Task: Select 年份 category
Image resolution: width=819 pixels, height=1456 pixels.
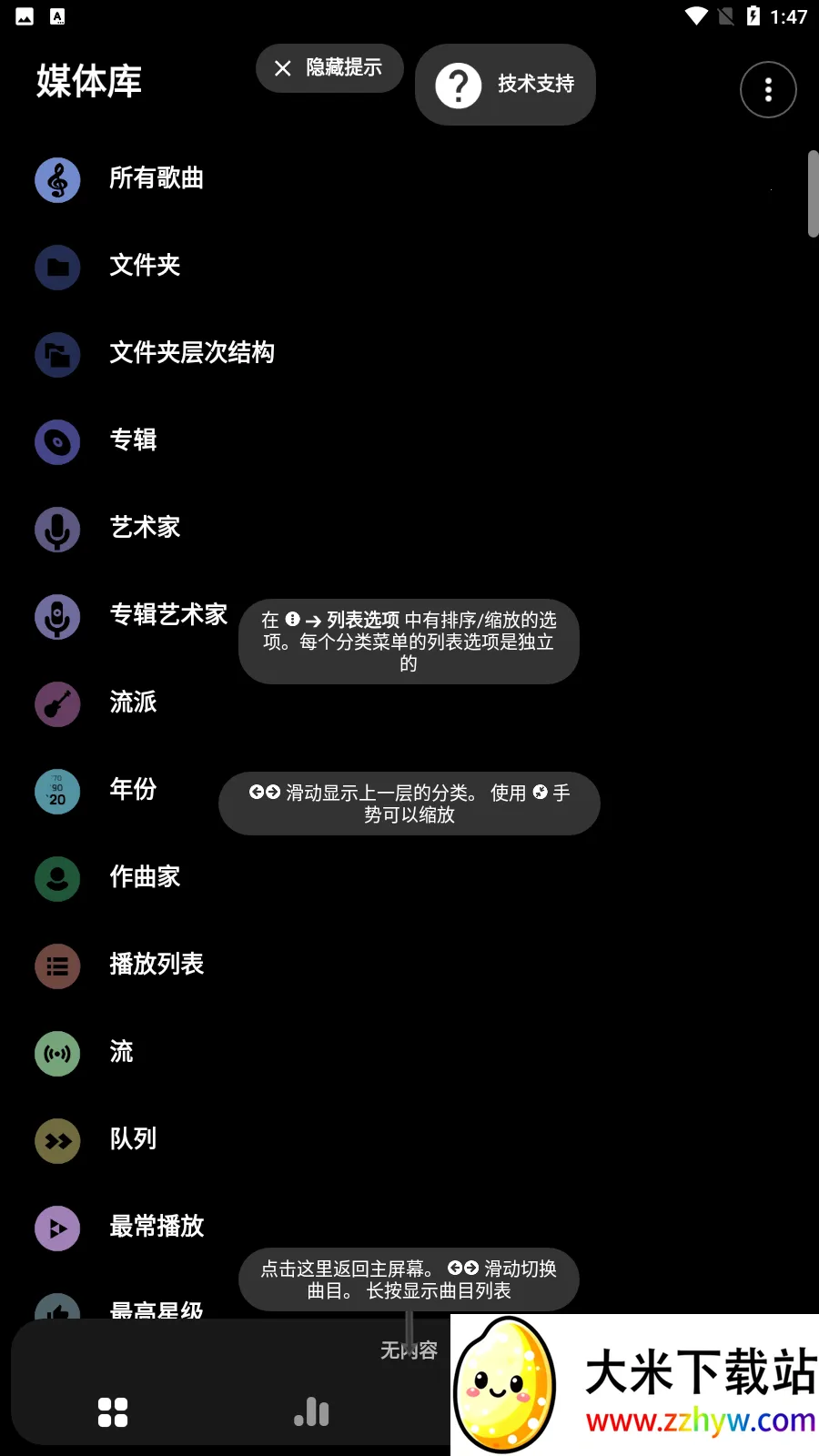Action: [x=133, y=791]
